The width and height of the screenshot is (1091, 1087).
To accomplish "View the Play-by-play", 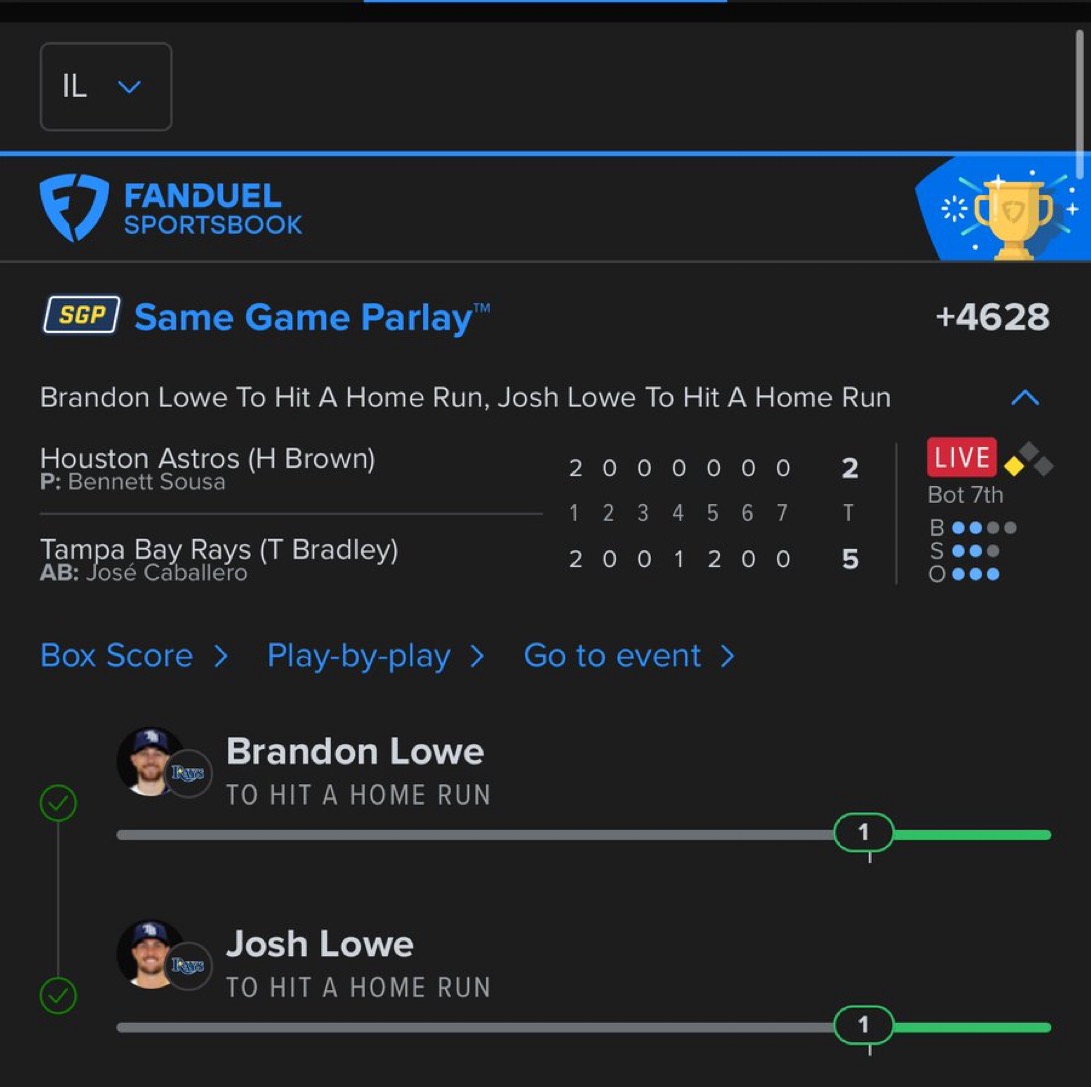I will (375, 656).
